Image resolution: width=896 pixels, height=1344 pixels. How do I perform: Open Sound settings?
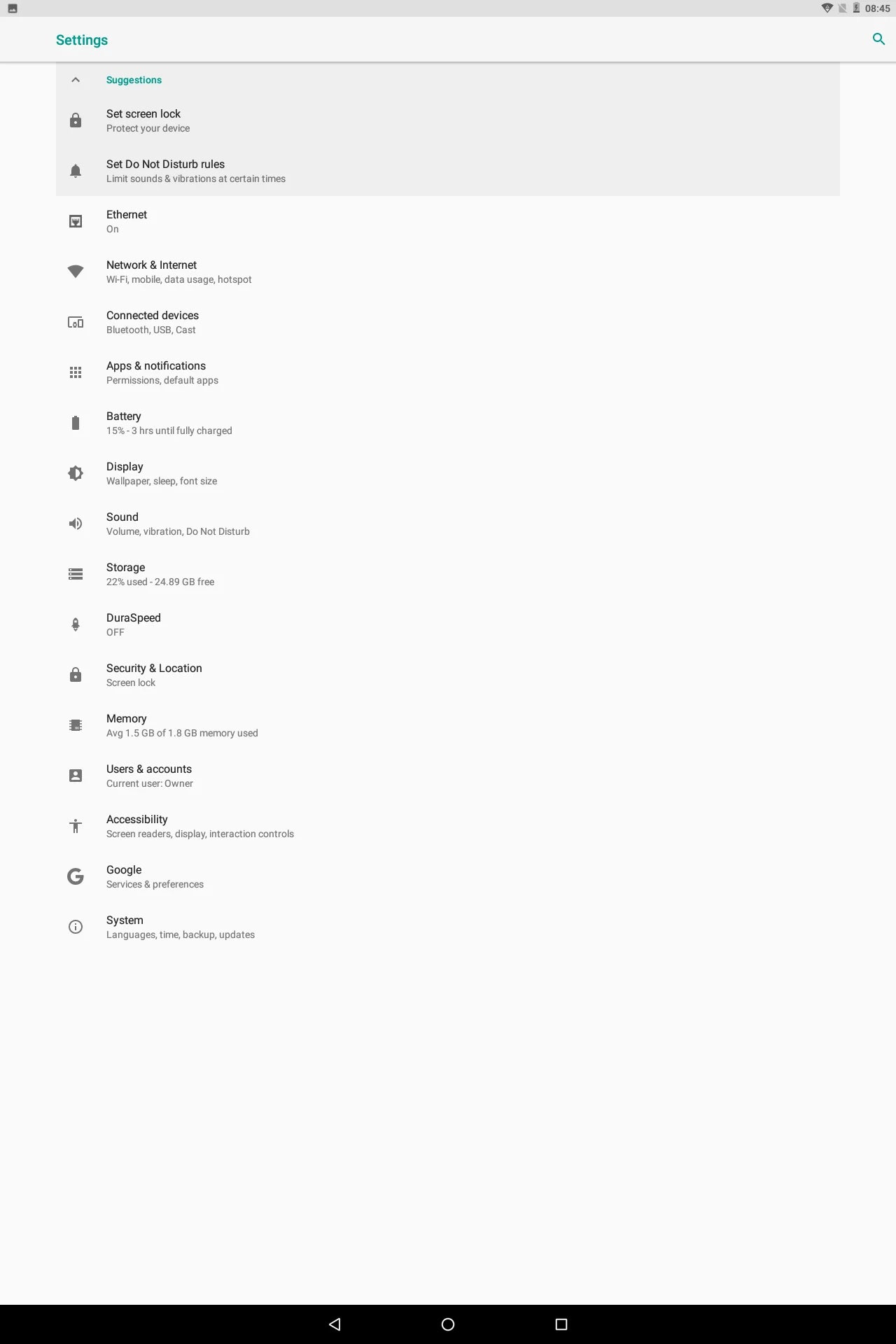[122, 524]
